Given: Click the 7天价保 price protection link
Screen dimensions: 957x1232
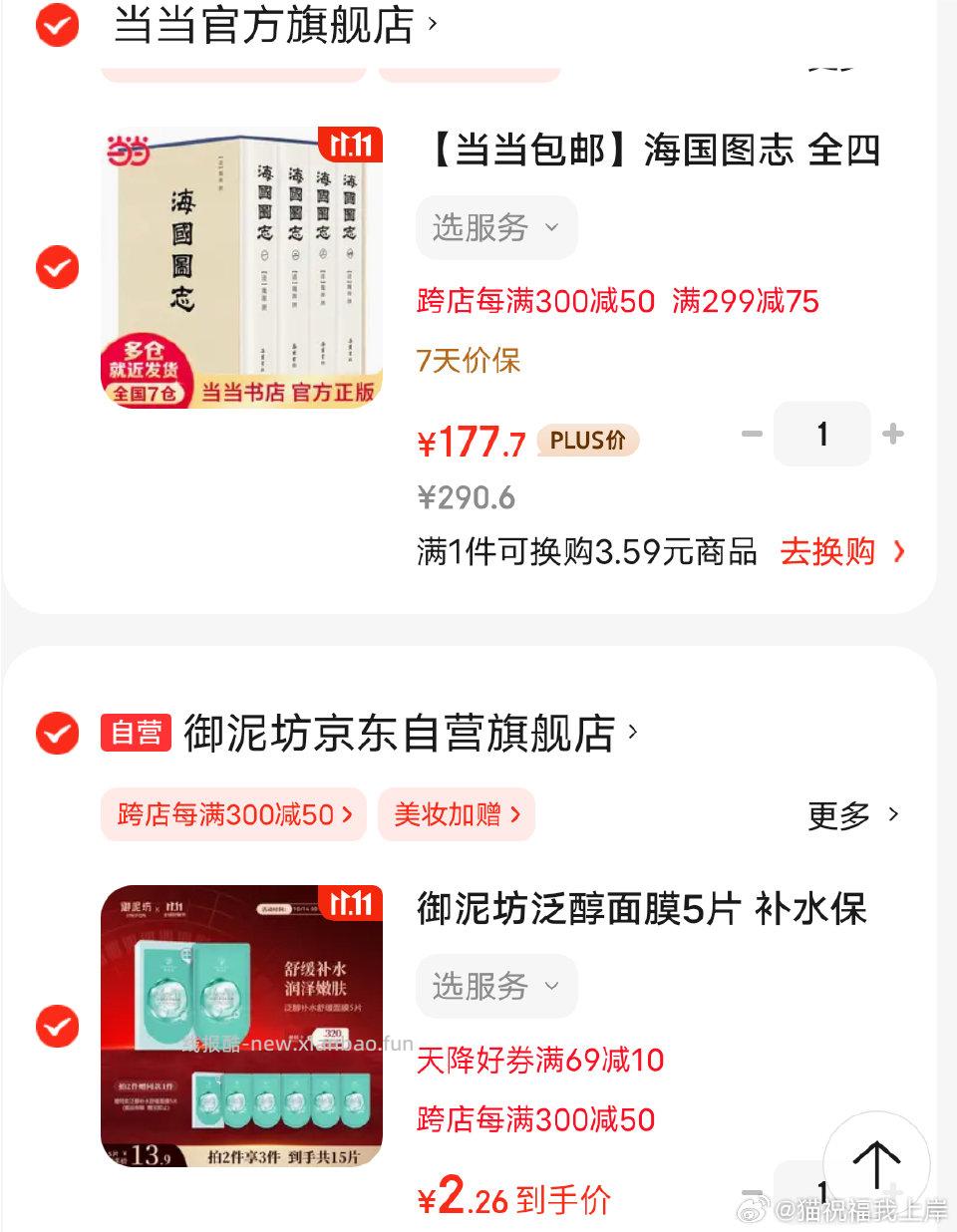Looking at the screenshot, I should (x=469, y=361).
